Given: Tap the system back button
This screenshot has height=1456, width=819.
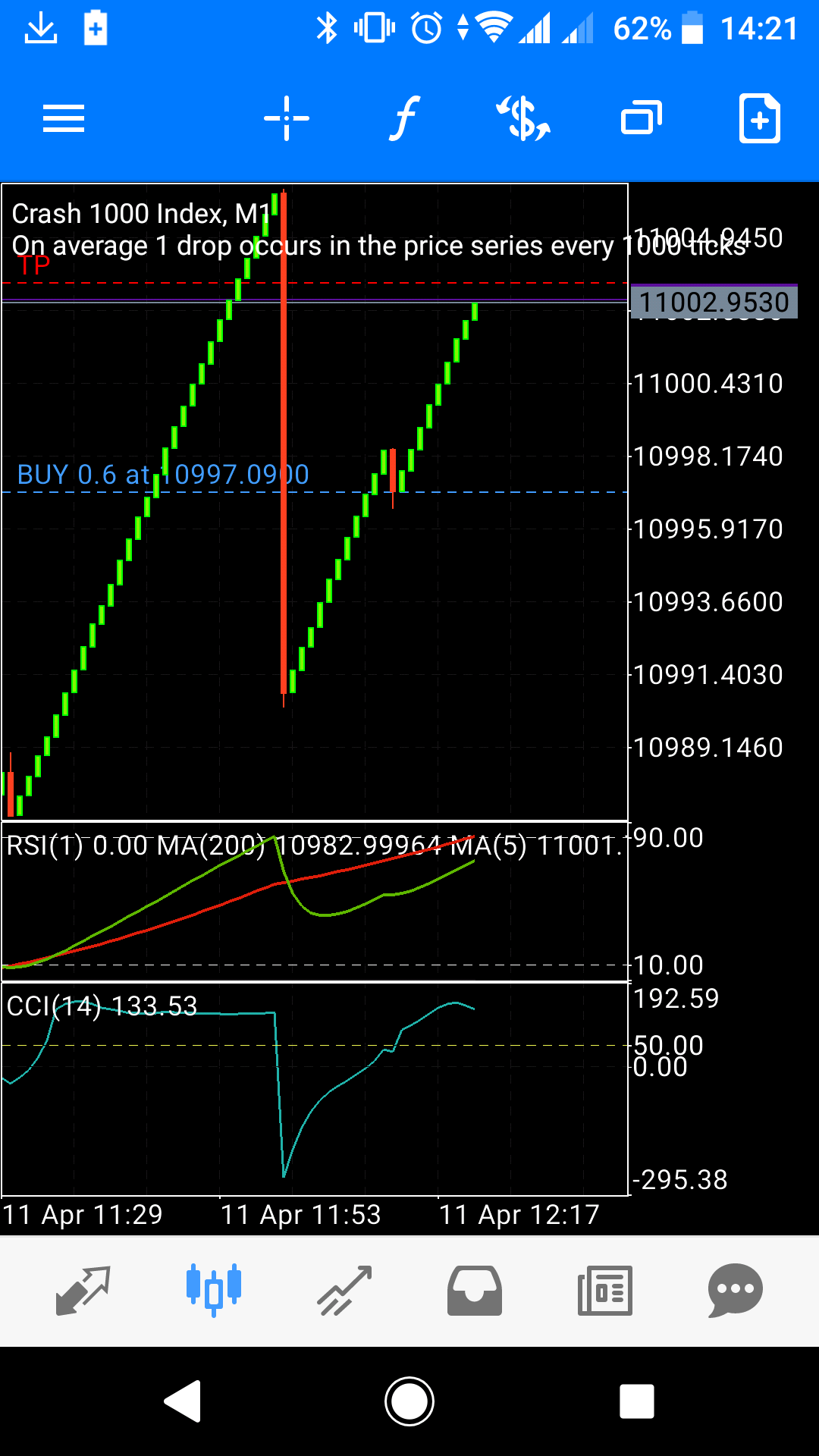Looking at the screenshot, I should coord(183,1401).
